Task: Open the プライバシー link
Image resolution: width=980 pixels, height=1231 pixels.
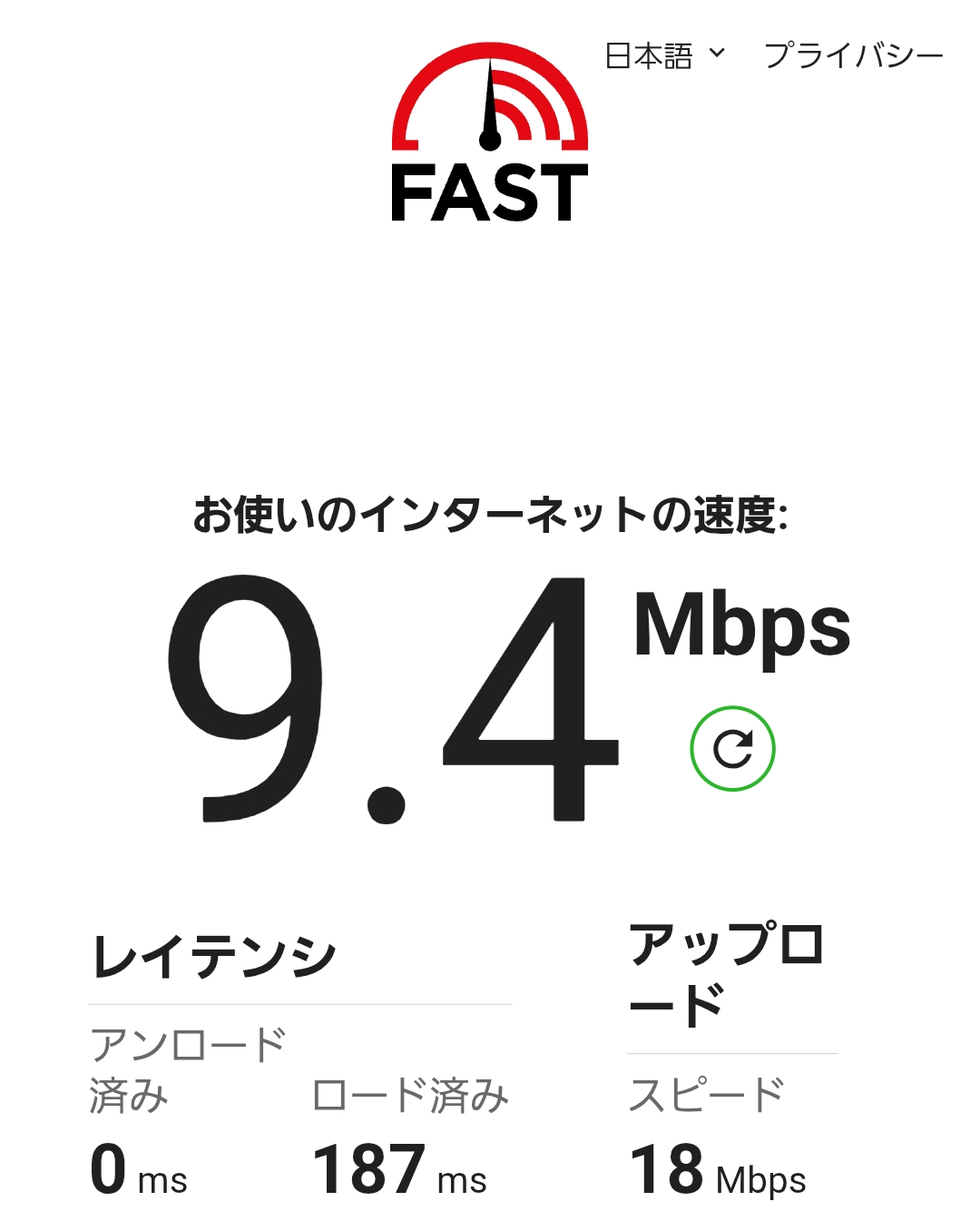Action: click(x=853, y=56)
